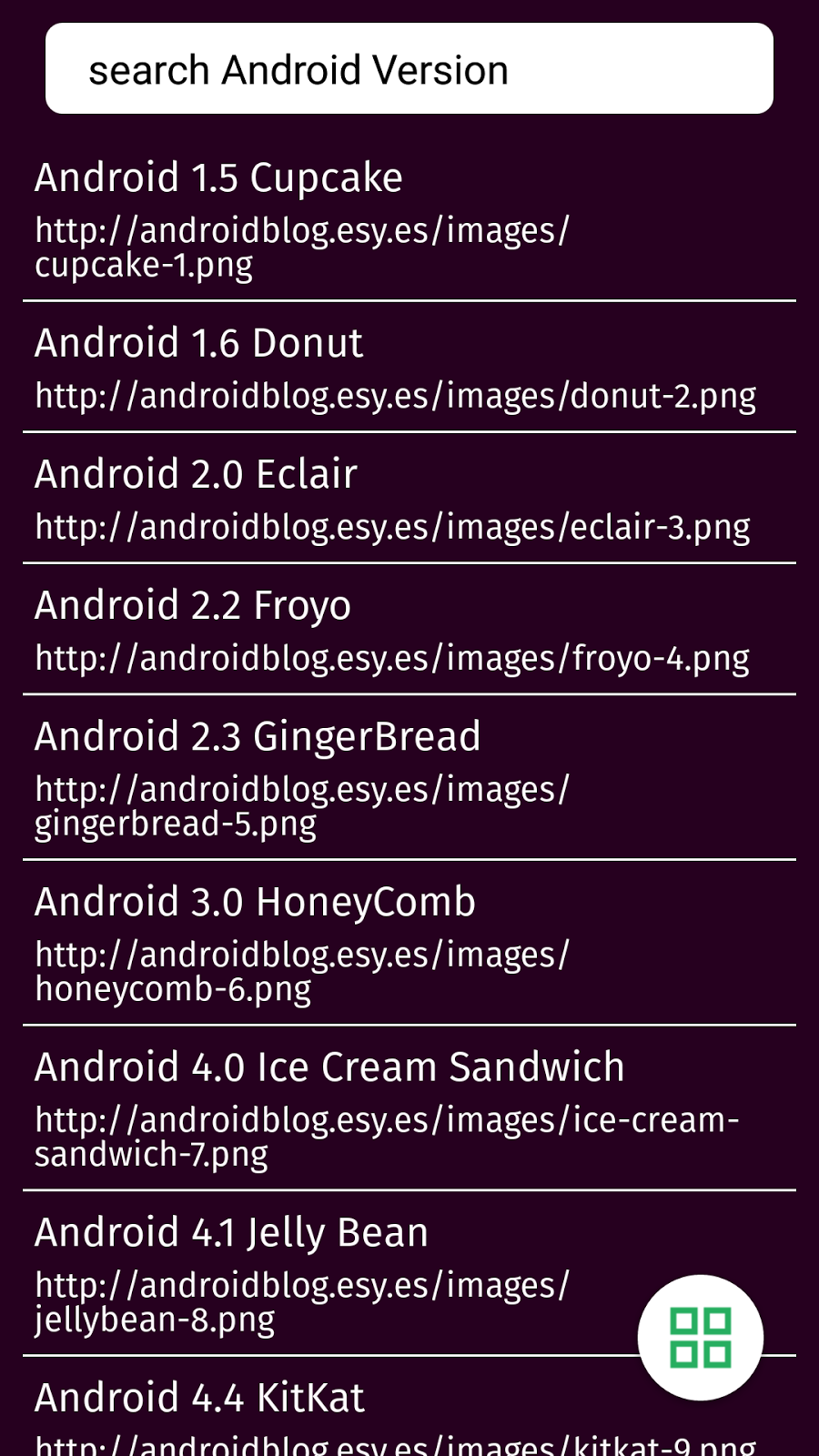Click the jellybean-8.png link
The height and width of the screenshot is (1456, 819).
click(301, 1301)
